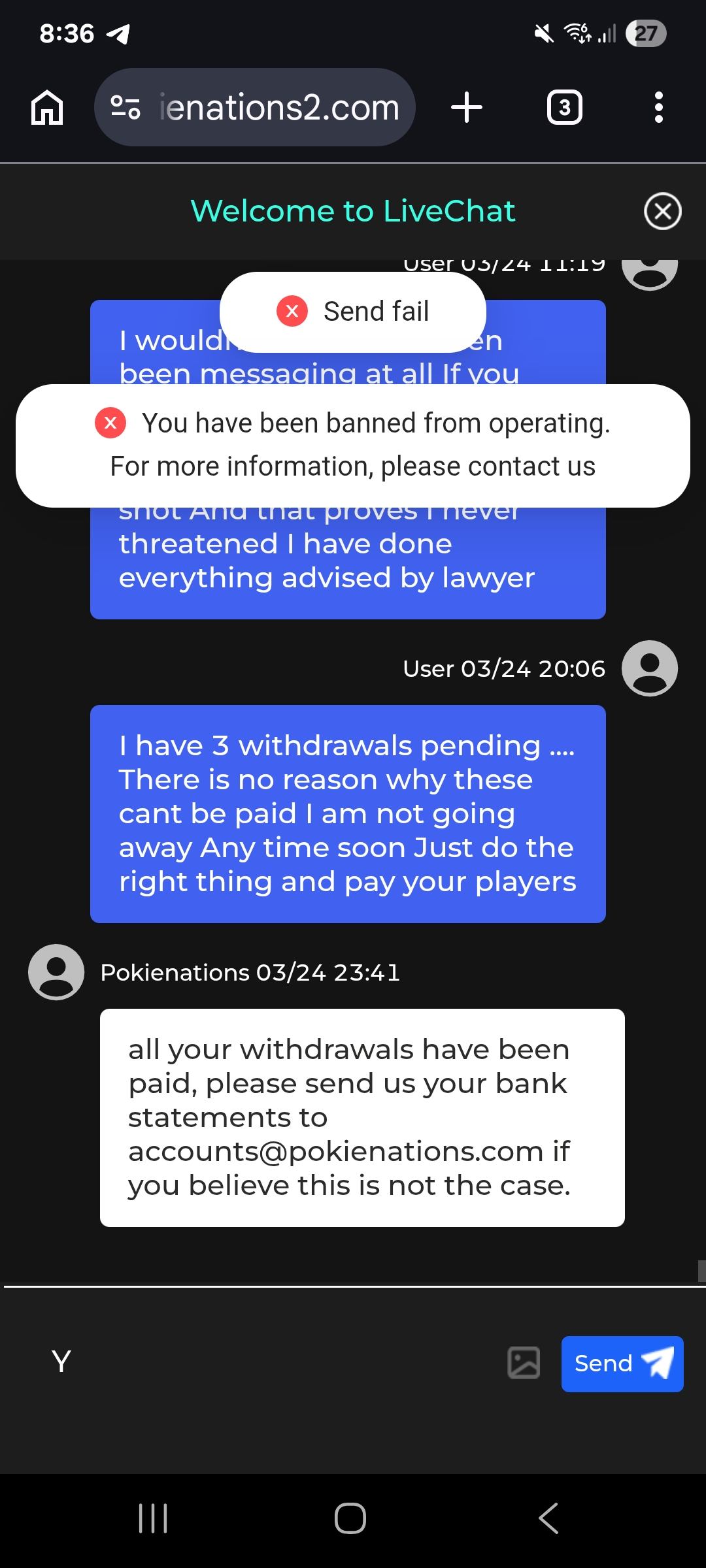Open a new browser tab
The height and width of the screenshot is (1568, 706).
[x=467, y=107]
